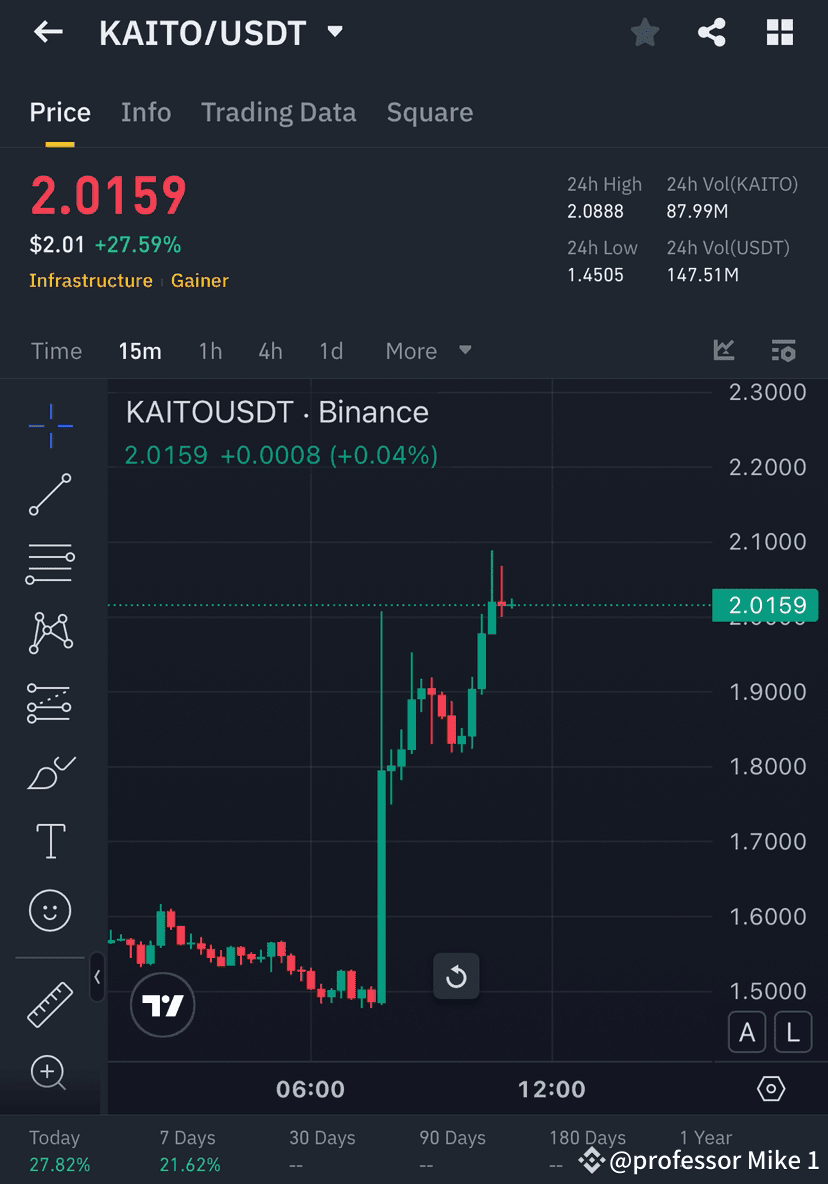Select the zoom-in magnifier tool
The height and width of the screenshot is (1184, 828).
pos(49,1072)
